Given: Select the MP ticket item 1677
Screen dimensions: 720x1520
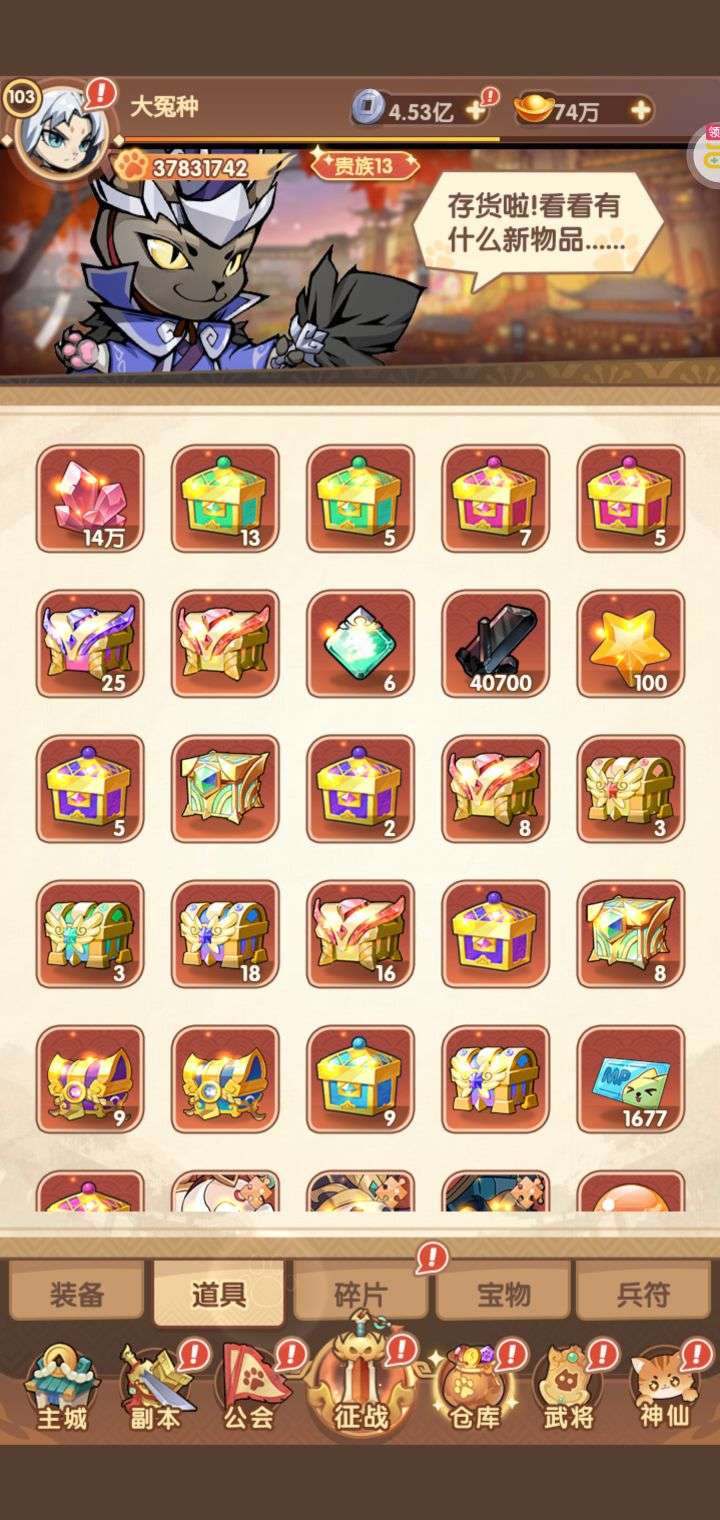Looking at the screenshot, I should click(x=631, y=1079).
